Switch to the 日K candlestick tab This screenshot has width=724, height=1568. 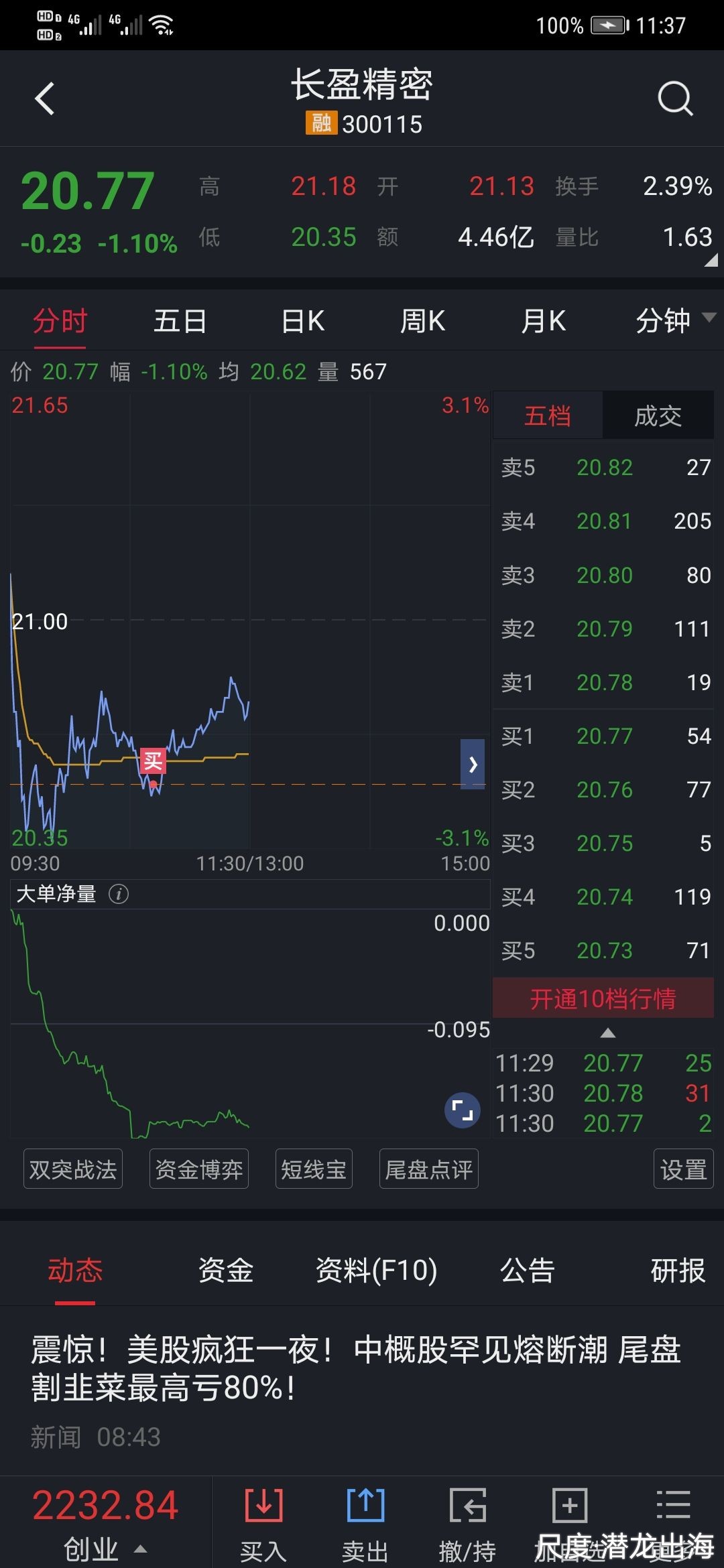[302, 320]
